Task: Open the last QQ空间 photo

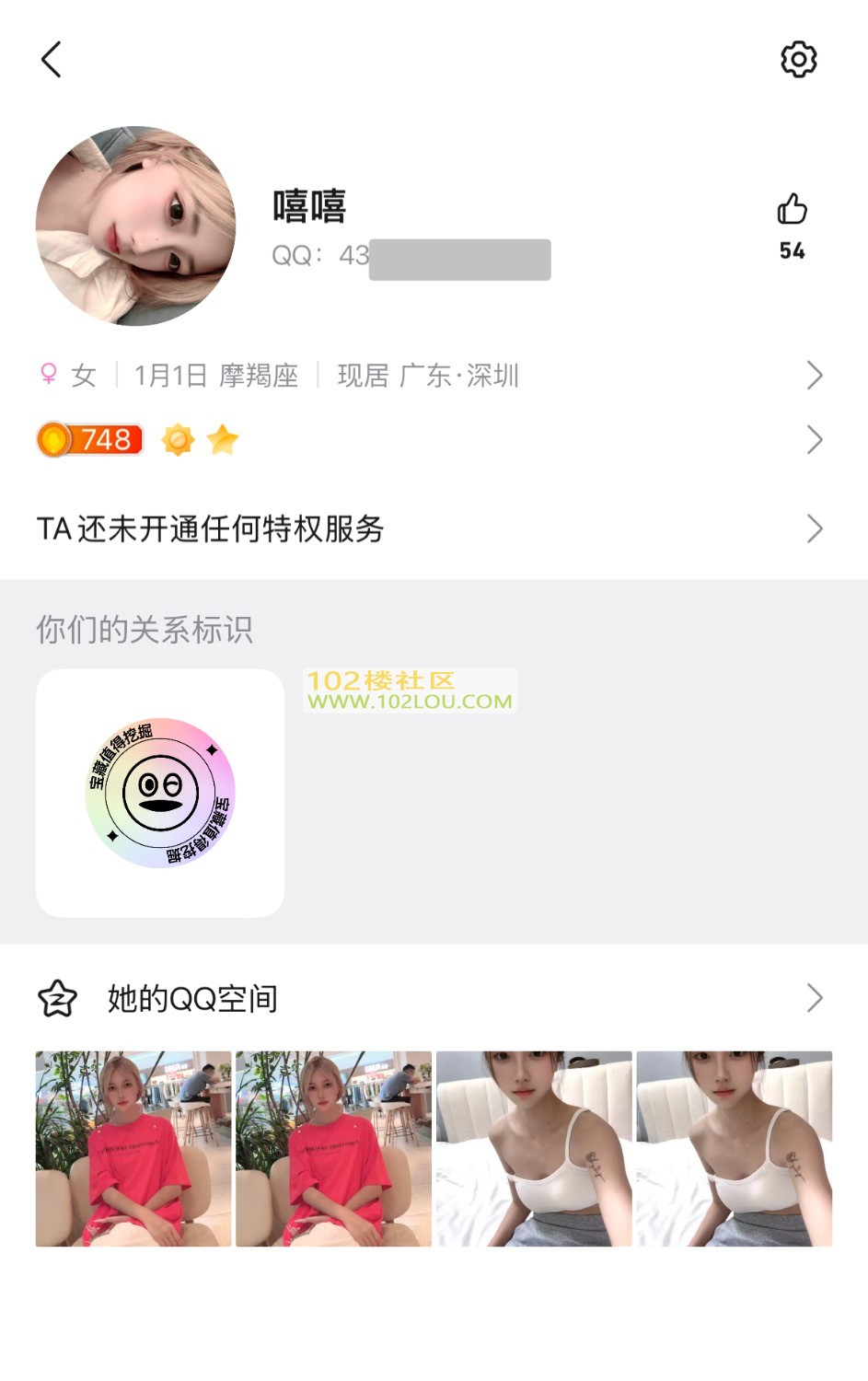Action: (734, 1149)
